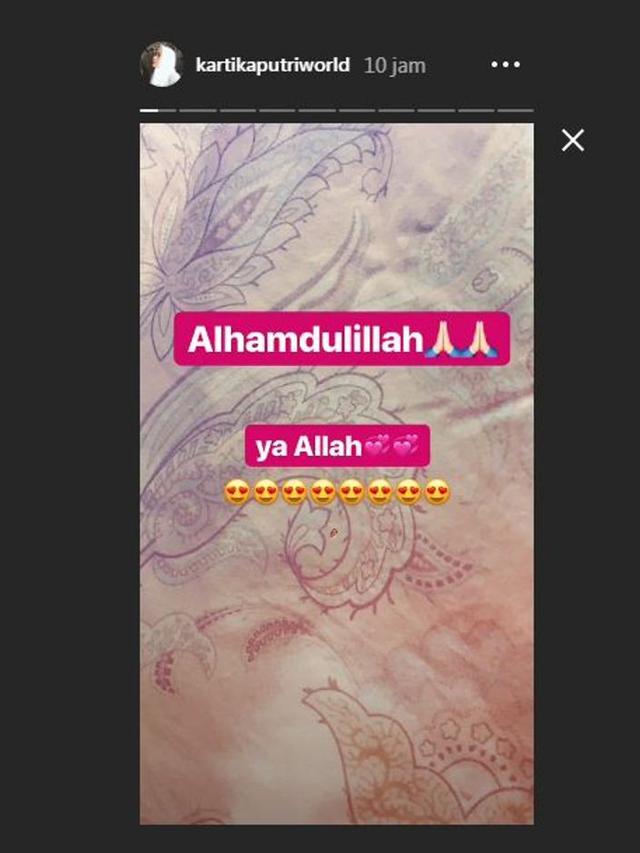This screenshot has width=640, height=853.
Task: Open the kartikaputriworld username link
Action: 272,65
